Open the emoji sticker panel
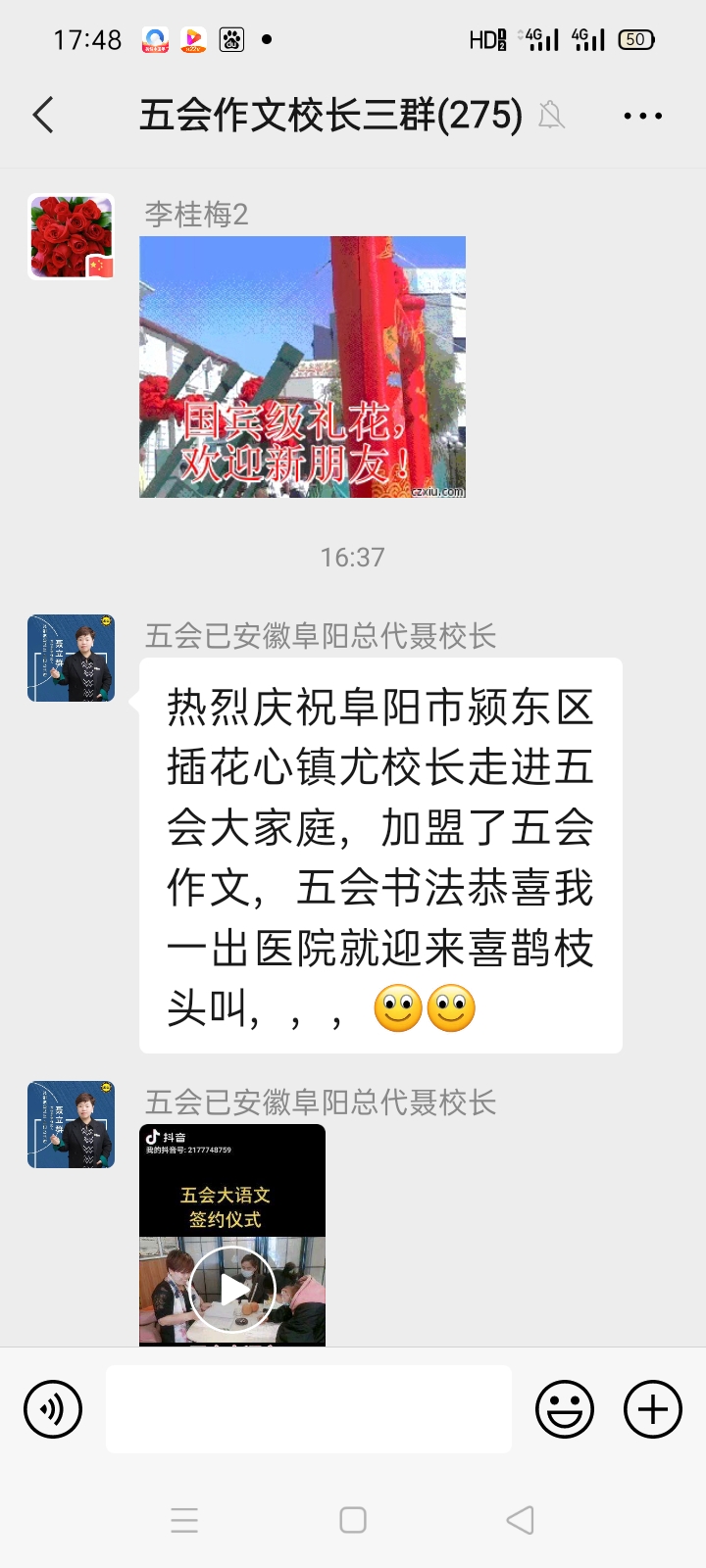The width and height of the screenshot is (706, 1568). tap(565, 1409)
